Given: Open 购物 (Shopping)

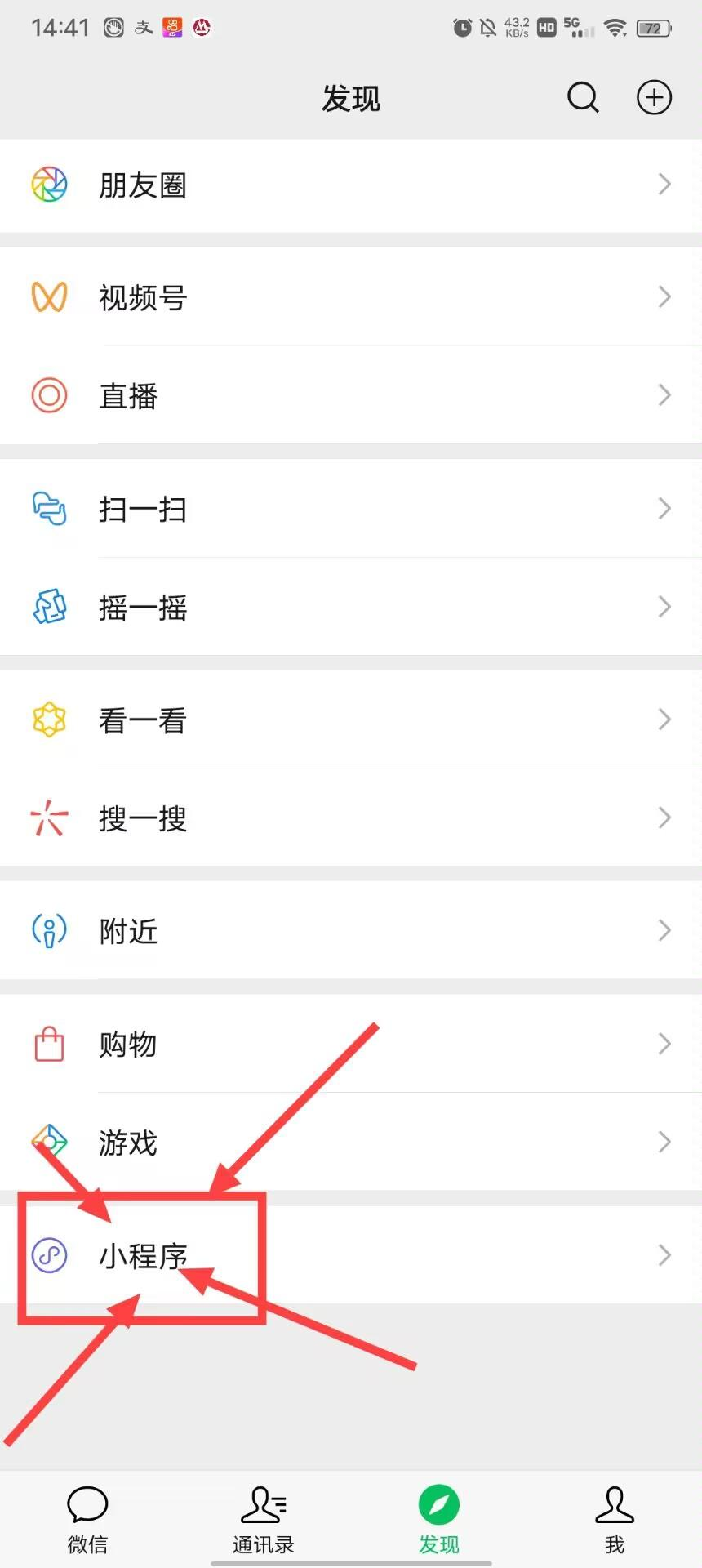Looking at the screenshot, I should [351, 1044].
